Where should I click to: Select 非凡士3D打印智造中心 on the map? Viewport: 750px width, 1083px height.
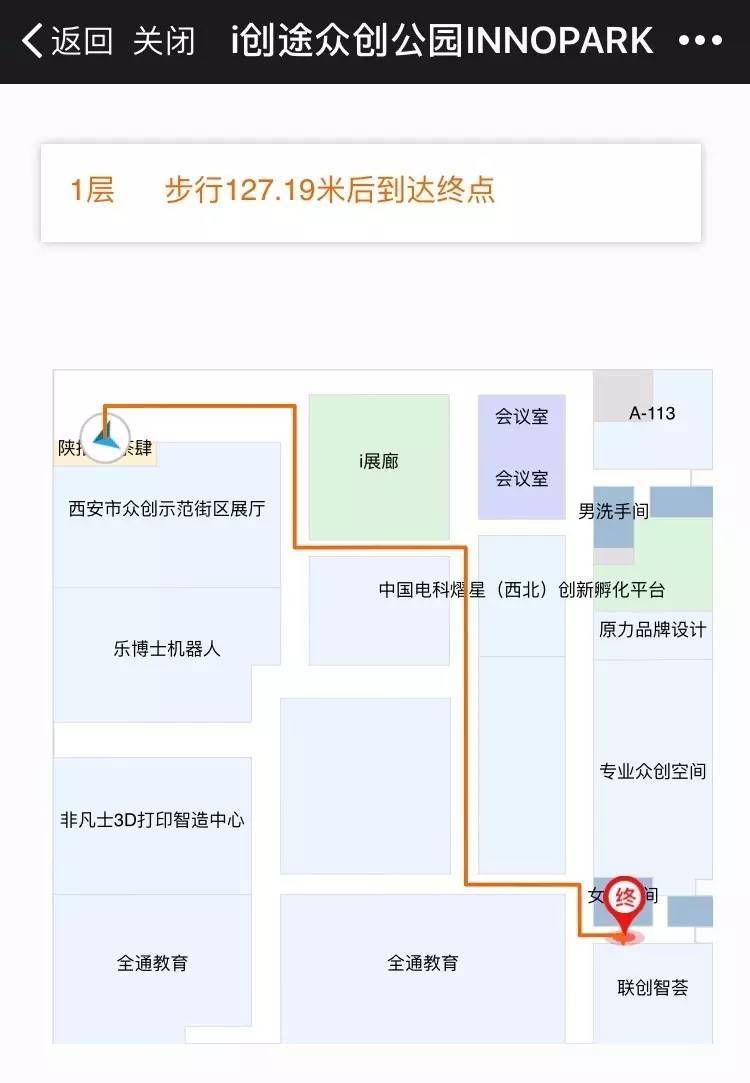pos(152,821)
